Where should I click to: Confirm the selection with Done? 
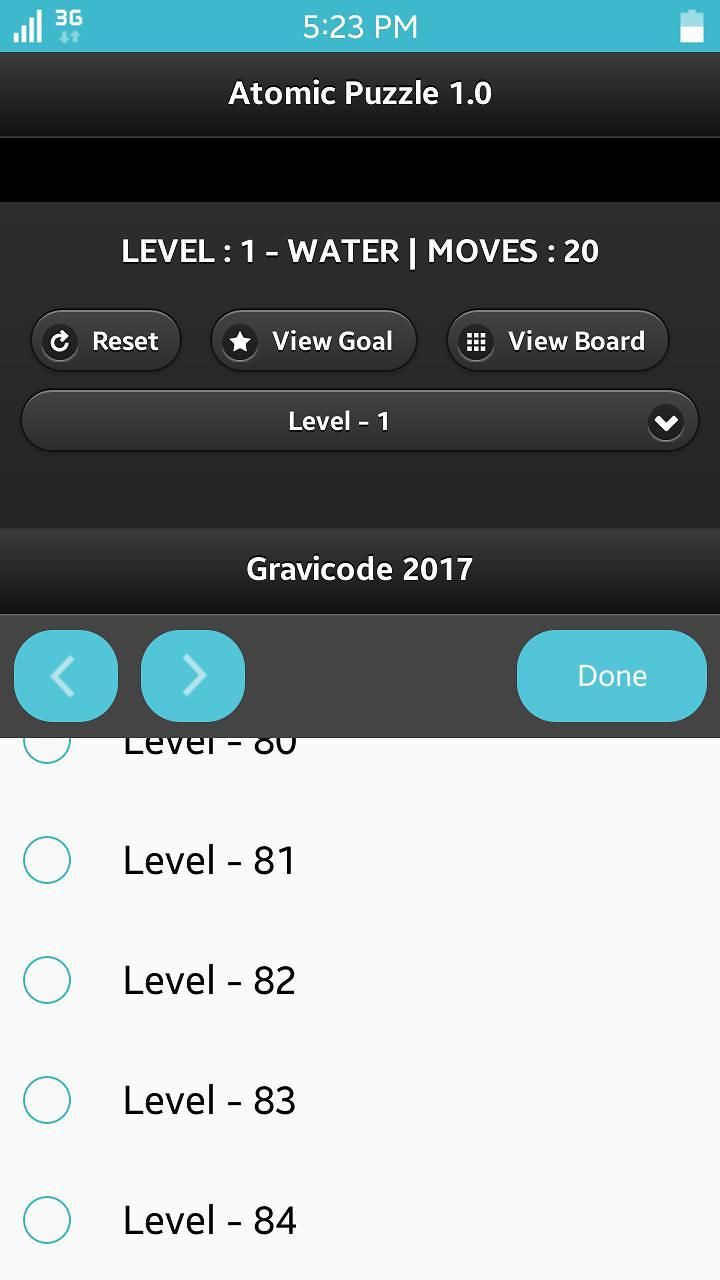[611, 676]
